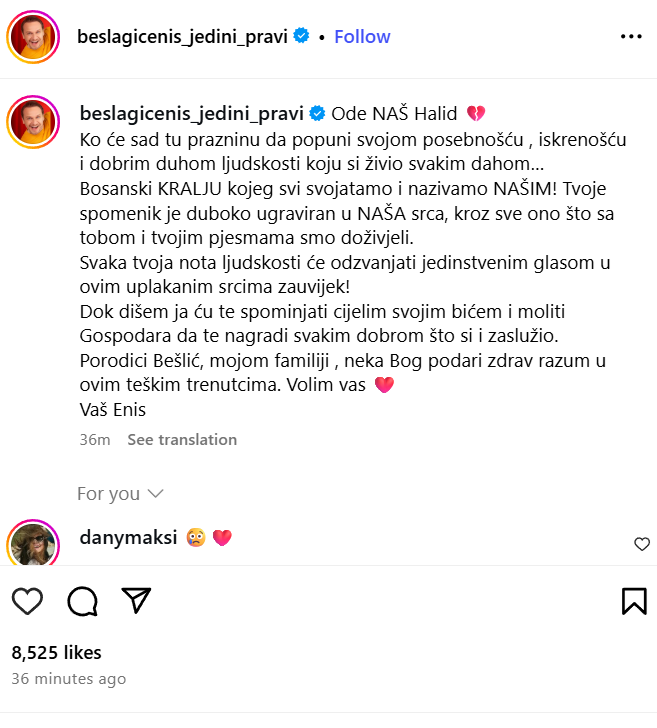This screenshot has height=728, width=657.
Task: Open the comment bubble icon
Action: click(82, 600)
